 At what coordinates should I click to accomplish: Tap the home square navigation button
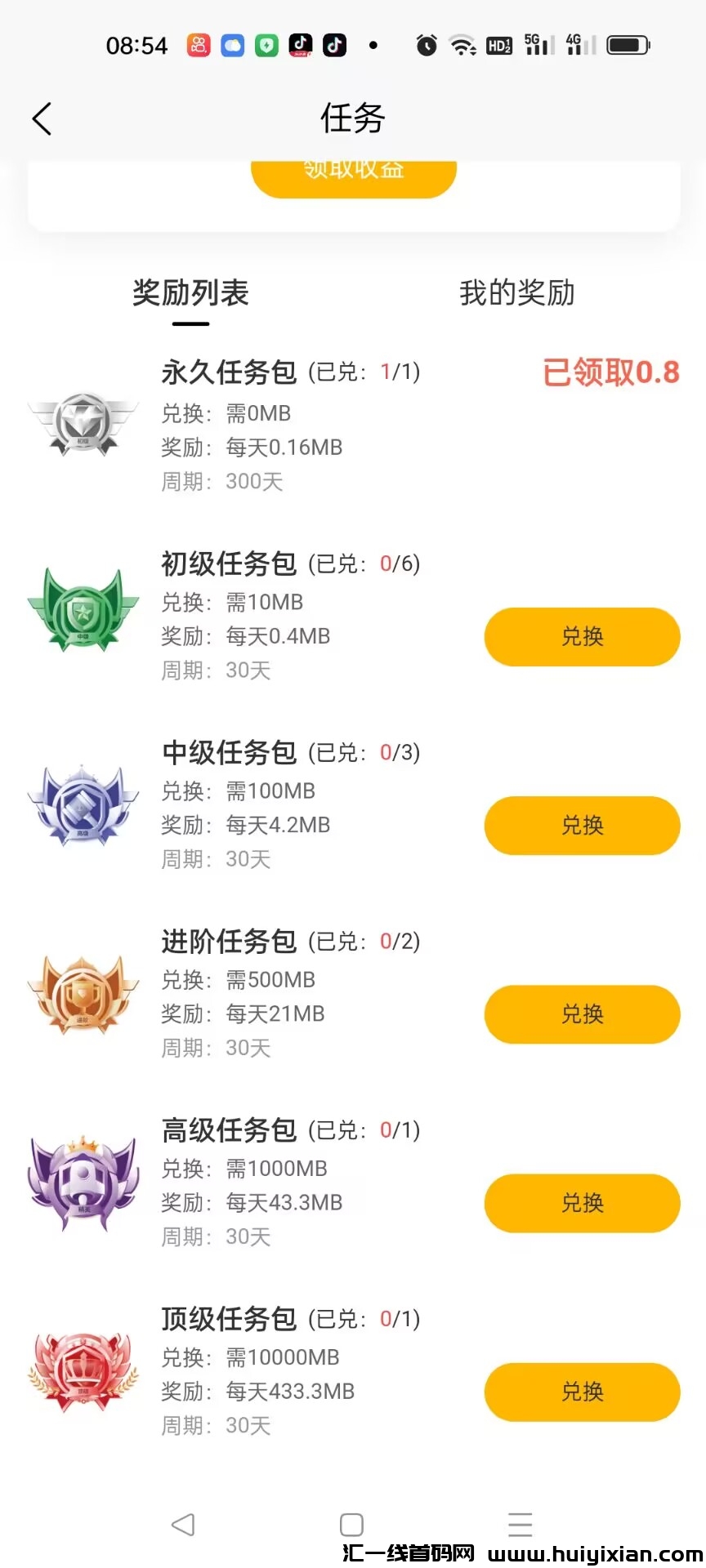click(351, 1523)
